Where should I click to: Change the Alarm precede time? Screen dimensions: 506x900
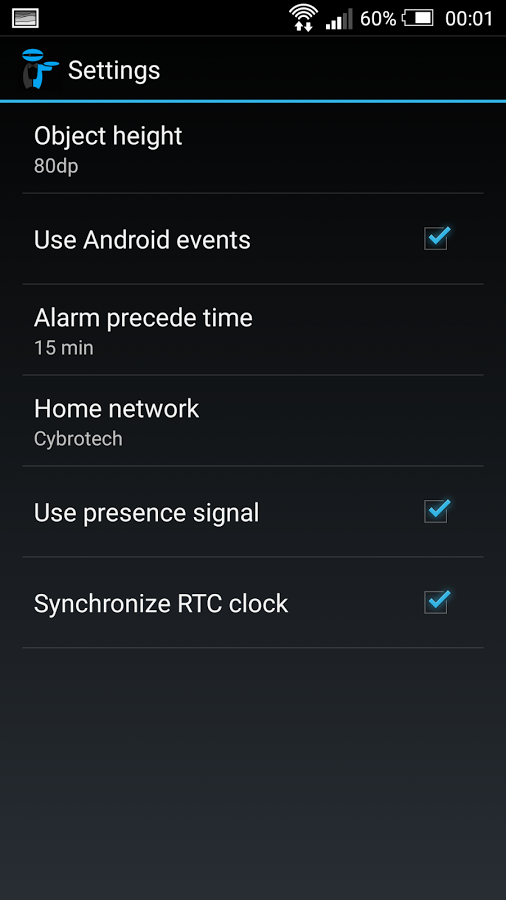[253, 329]
